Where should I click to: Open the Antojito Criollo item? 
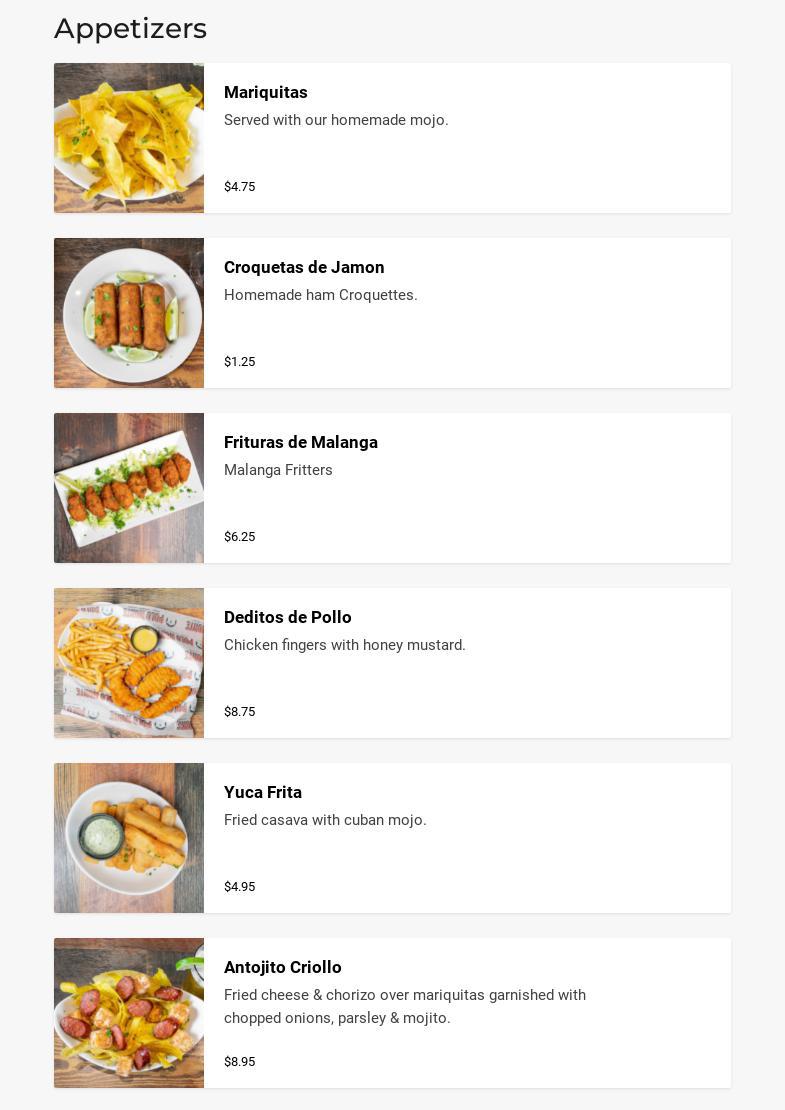pos(392,1013)
